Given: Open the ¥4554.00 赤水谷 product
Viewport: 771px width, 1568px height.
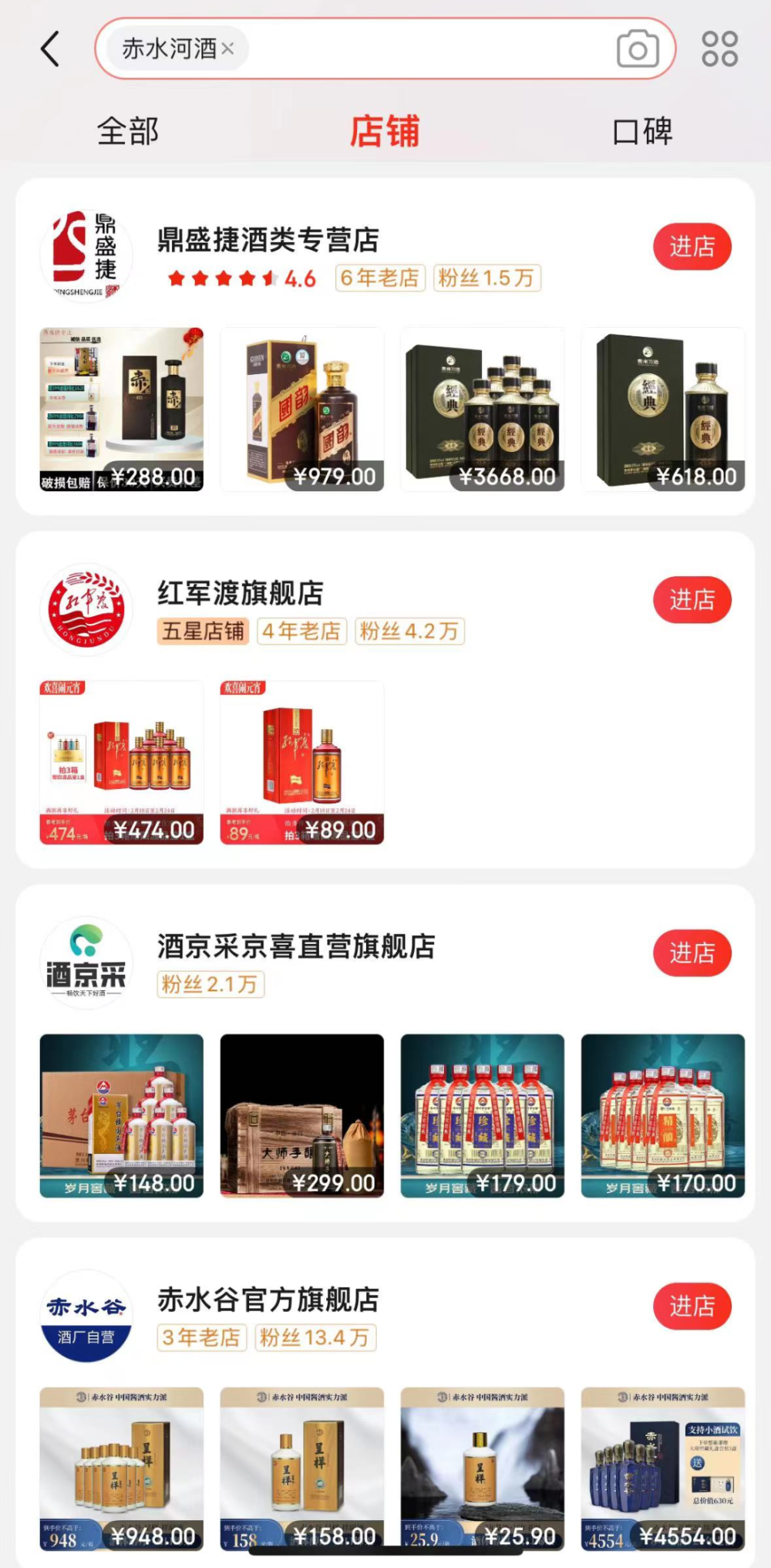Looking at the screenshot, I should click(663, 1469).
